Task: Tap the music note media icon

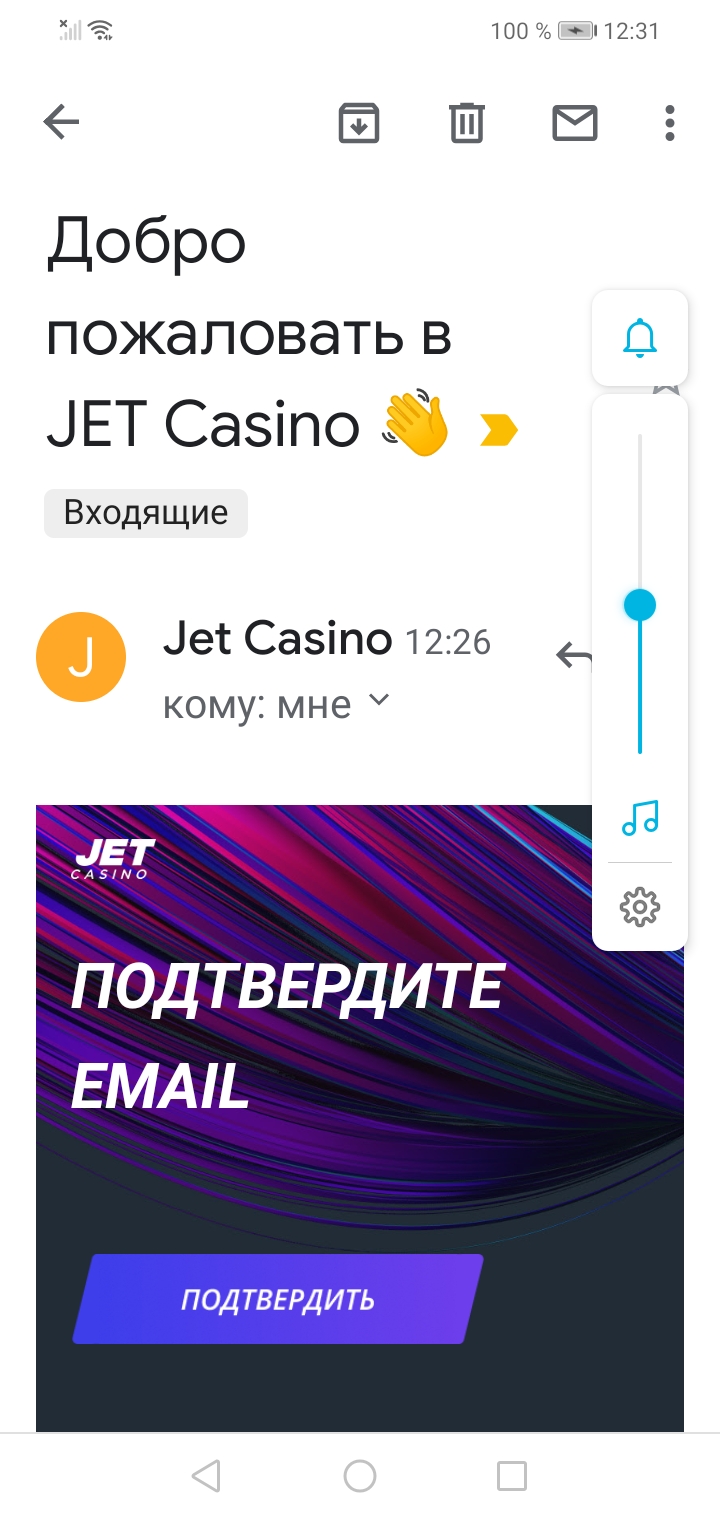Action: point(640,817)
